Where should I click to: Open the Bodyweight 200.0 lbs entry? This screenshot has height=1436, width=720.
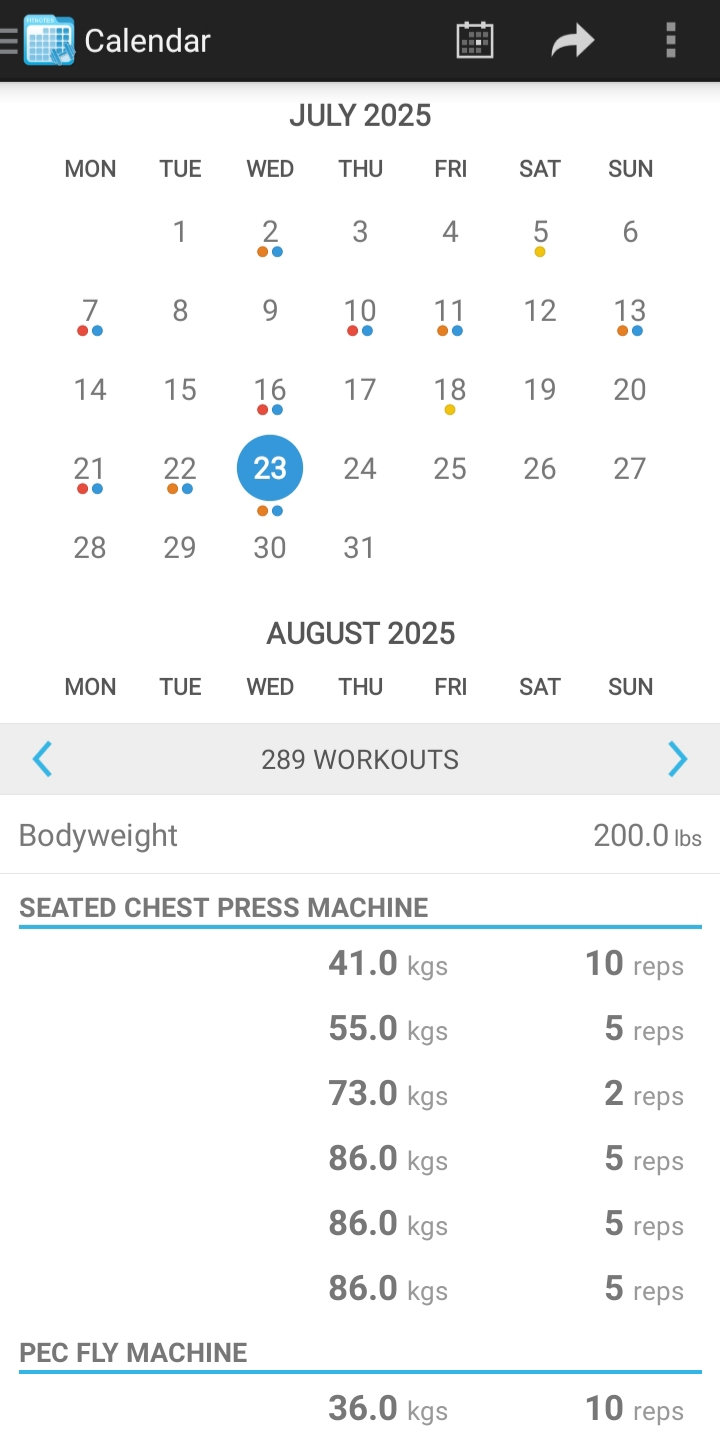coord(360,835)
